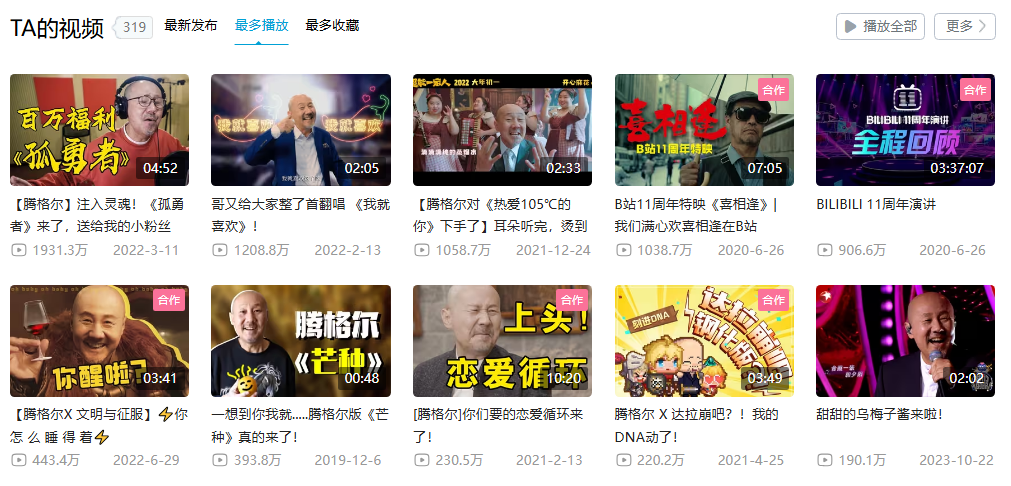Image resolution: width=1011 pixels, height=486 pixels.
Task: Open the 腾格尔 X 达拉崩吧 video
Action: (704, 341)
